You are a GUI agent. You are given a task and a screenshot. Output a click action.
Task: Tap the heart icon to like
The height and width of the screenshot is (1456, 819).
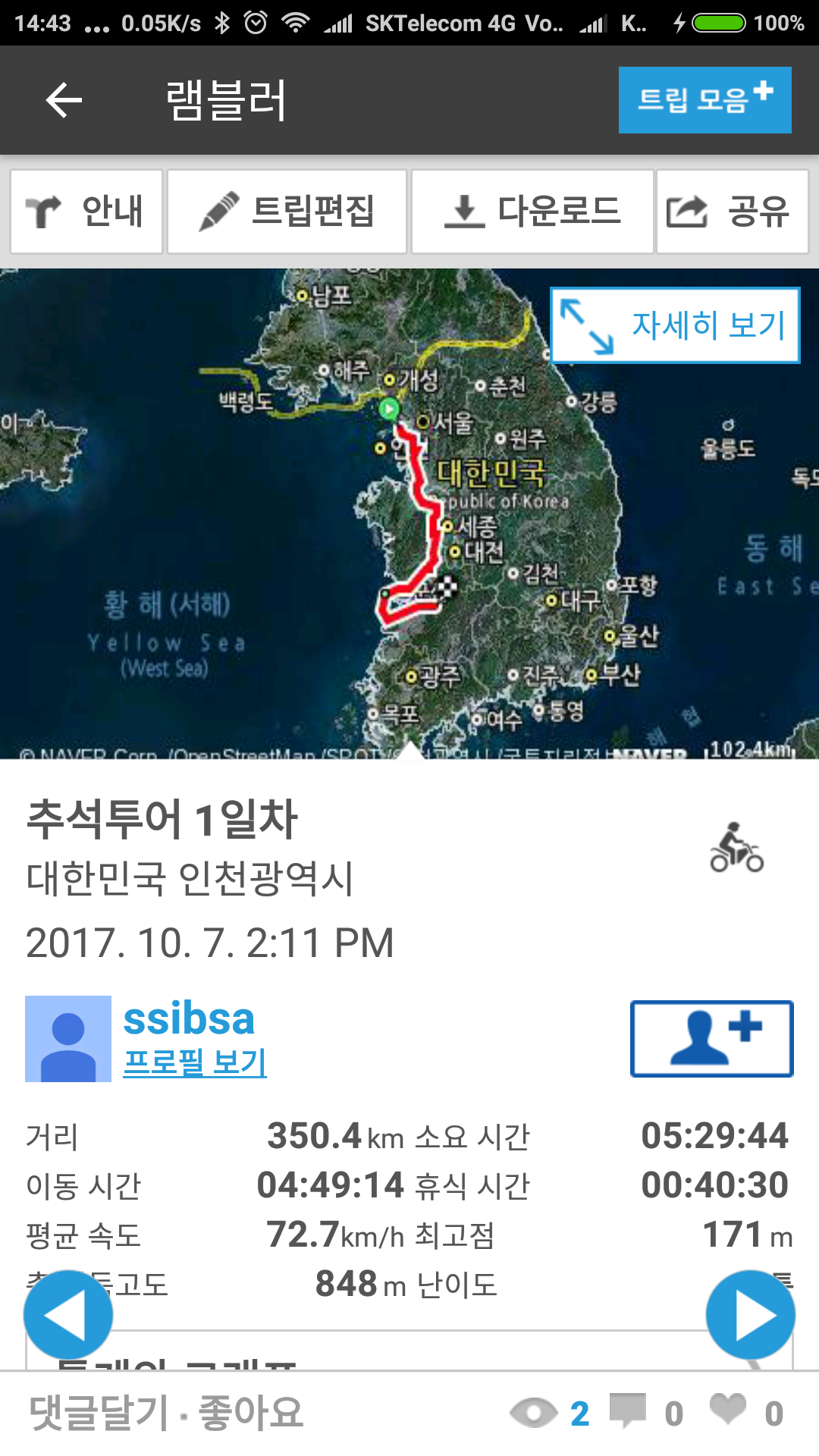728,1410
